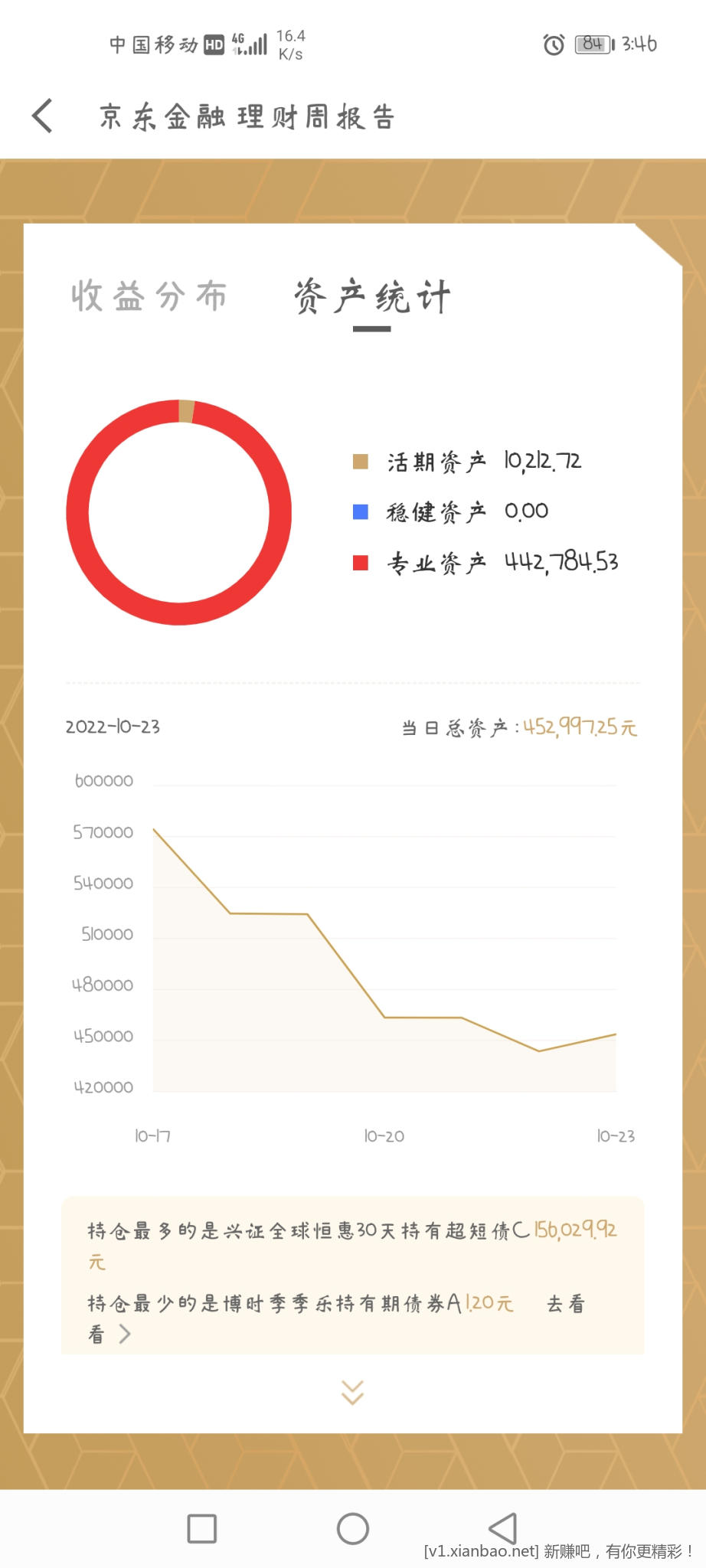The width and height of the screenshot is (706, 1568).
Task: Tap the system home button
Action: [x=352, y=1529]
